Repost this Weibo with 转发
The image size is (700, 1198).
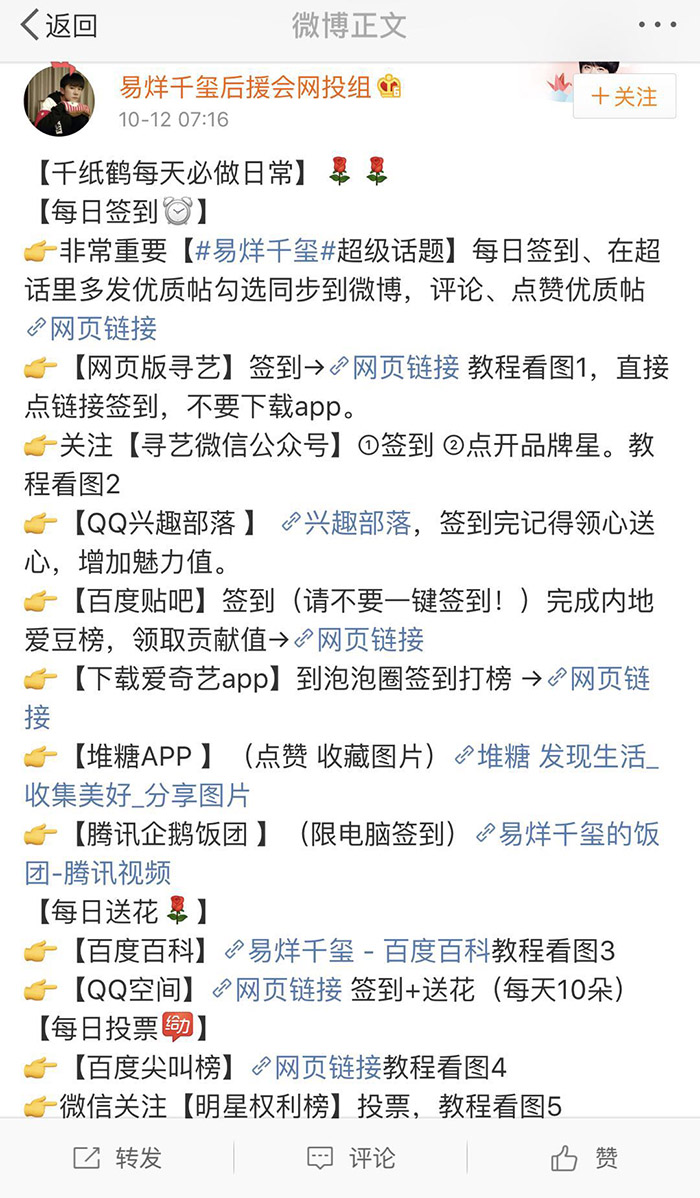pyautogui.click(x=117, y=1158)
